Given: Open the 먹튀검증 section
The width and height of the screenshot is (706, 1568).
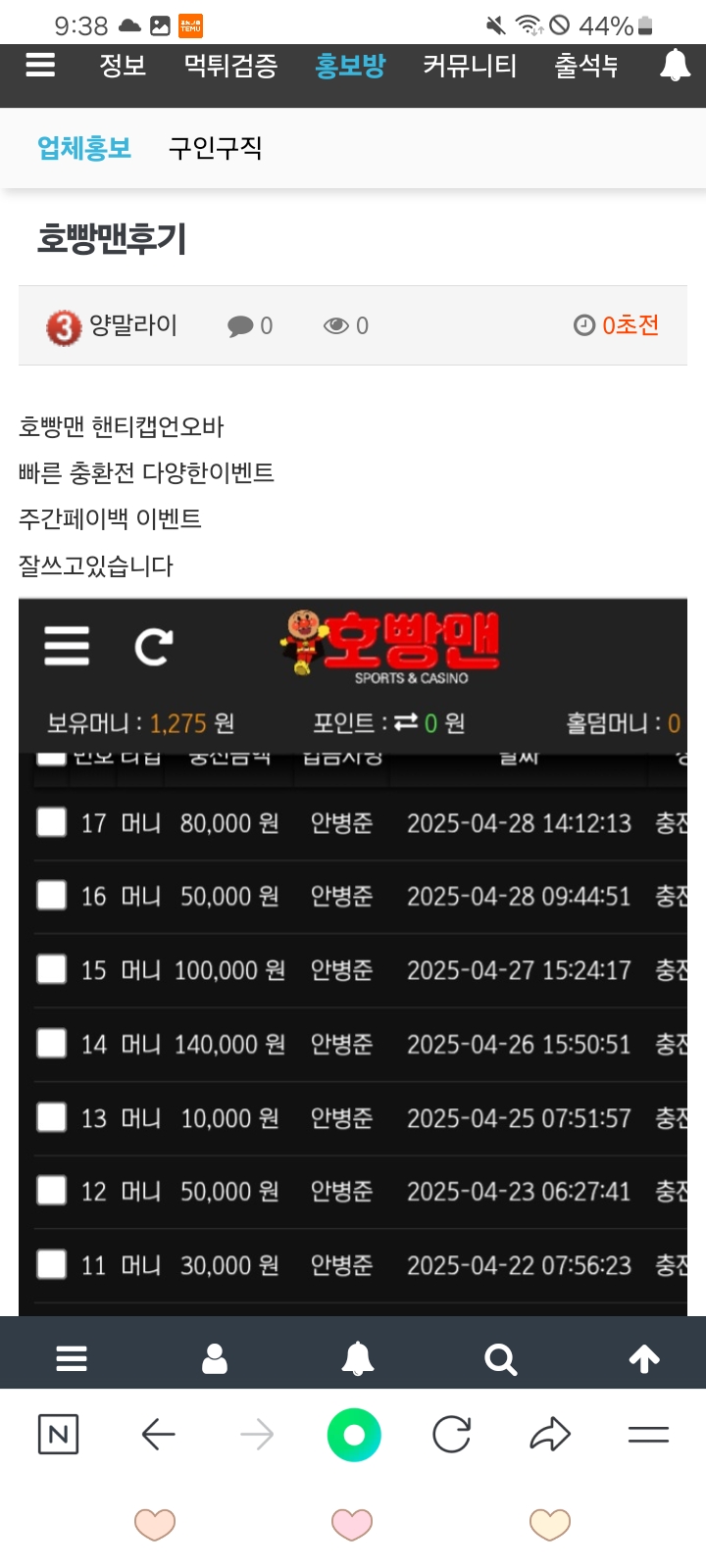Looking at the screenshot, I should click(x=230, y=66).
